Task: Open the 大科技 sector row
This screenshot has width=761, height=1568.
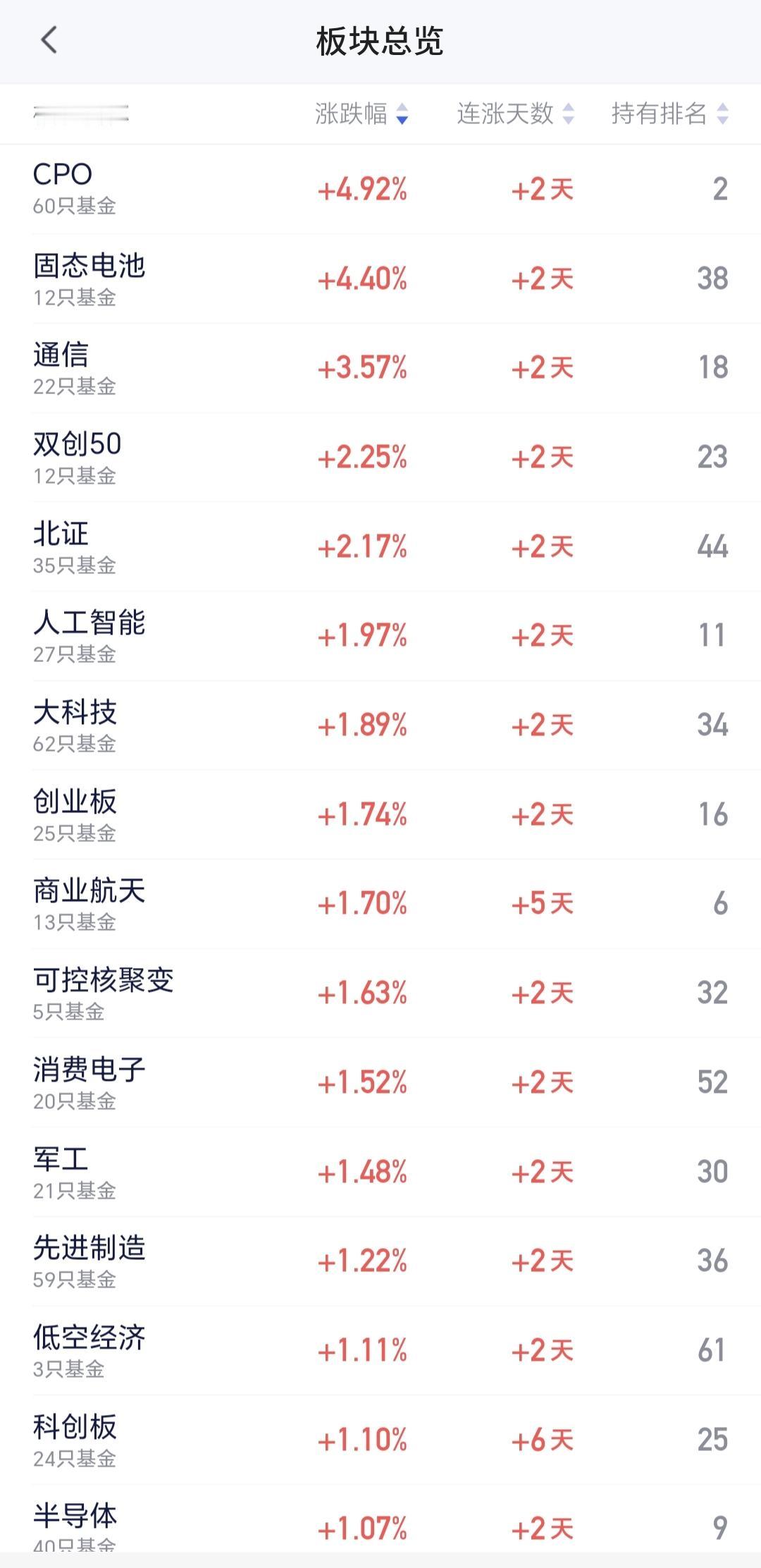Action: tap(380, 725)
